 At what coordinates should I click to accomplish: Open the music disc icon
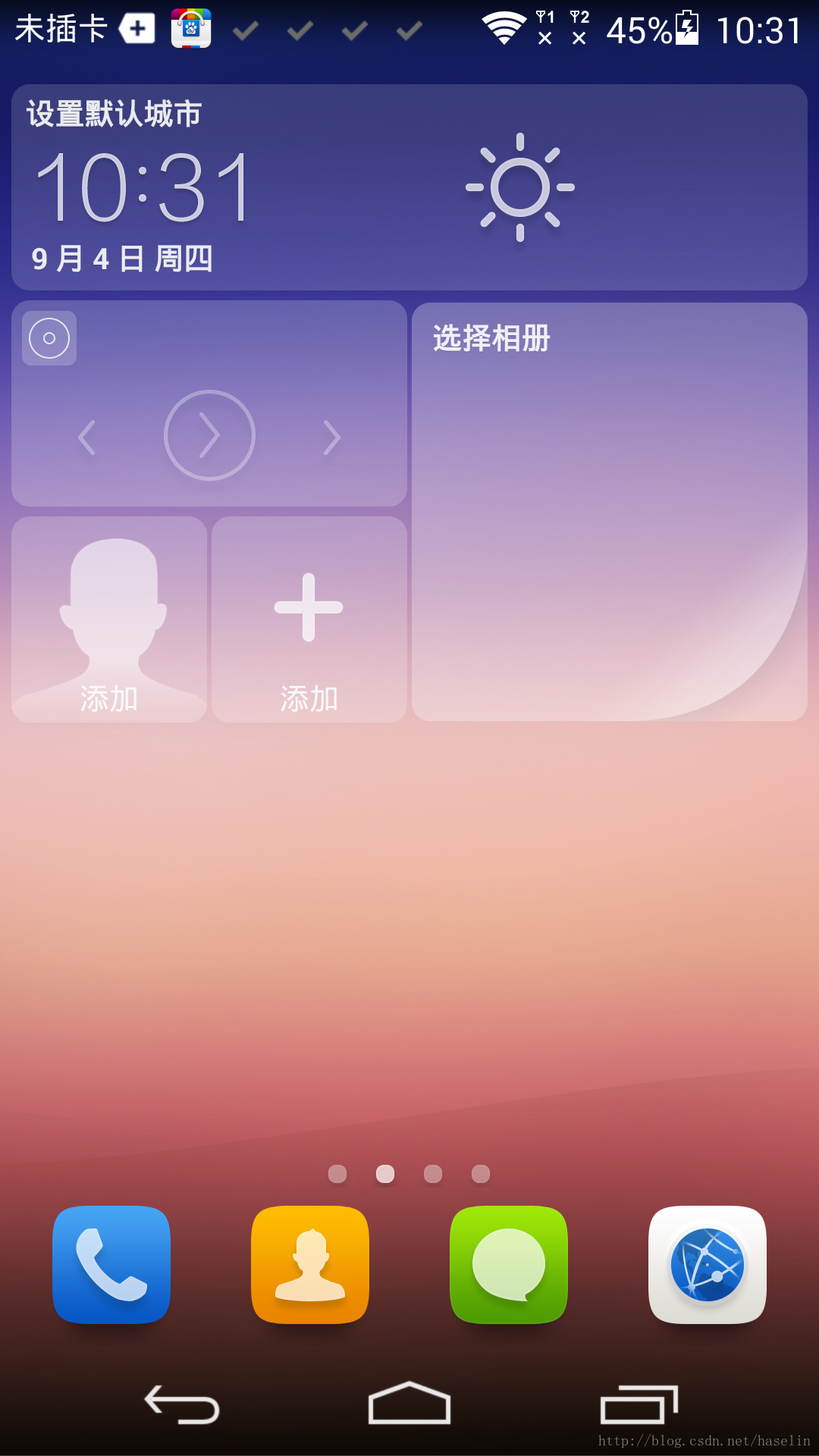pos(49,338)
